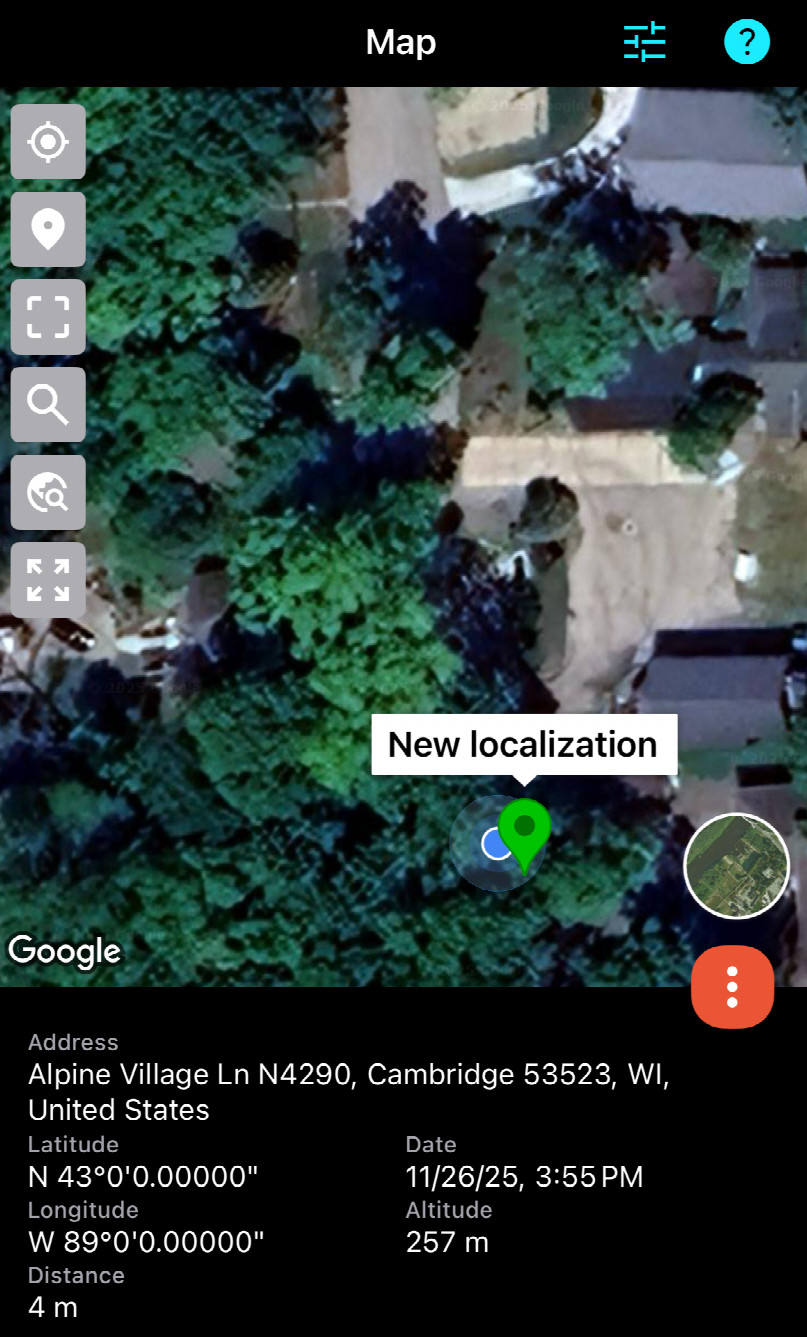Select the Address text field

349,1091
